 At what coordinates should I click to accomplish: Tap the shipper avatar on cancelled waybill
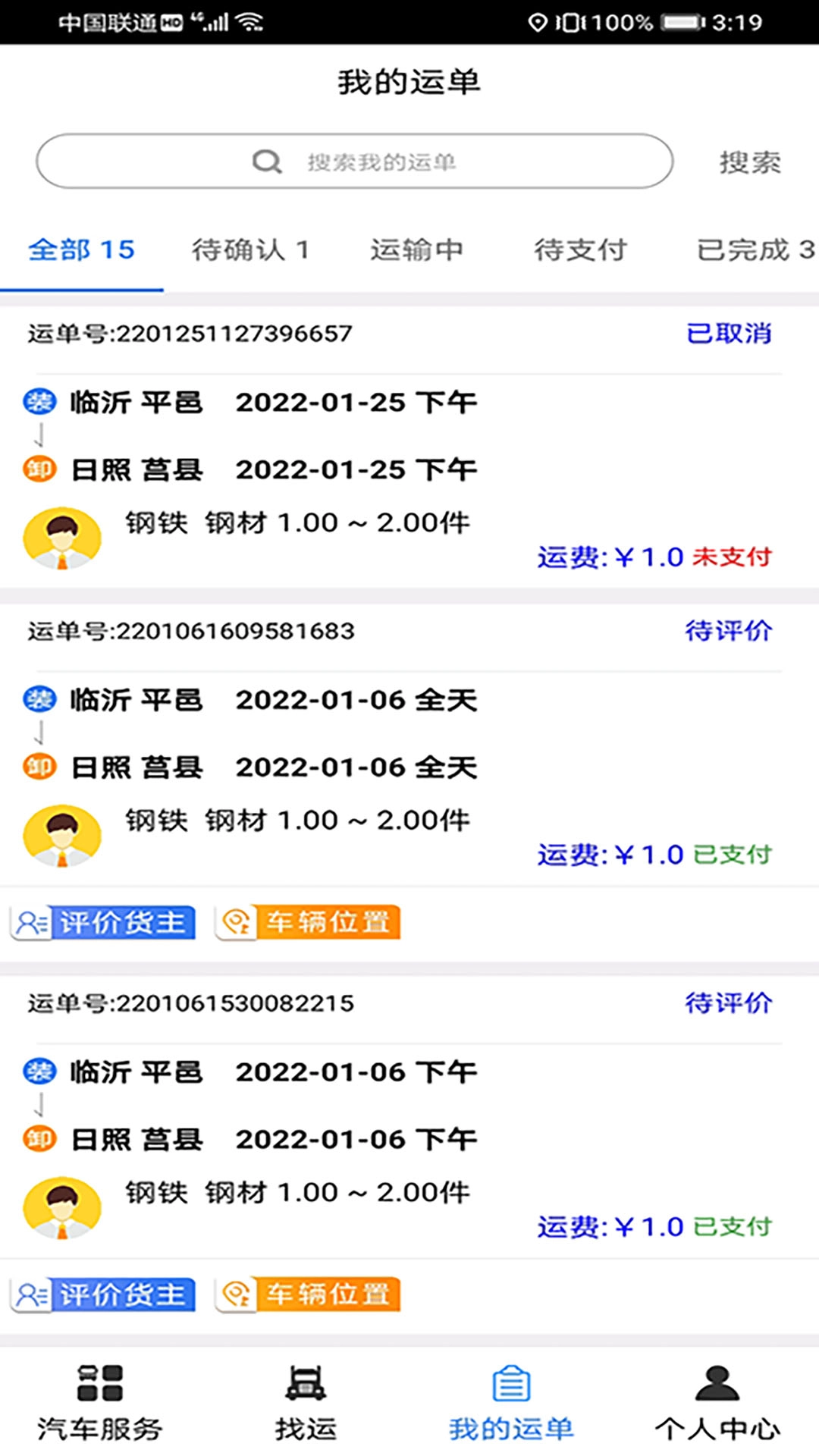(62, 536)
